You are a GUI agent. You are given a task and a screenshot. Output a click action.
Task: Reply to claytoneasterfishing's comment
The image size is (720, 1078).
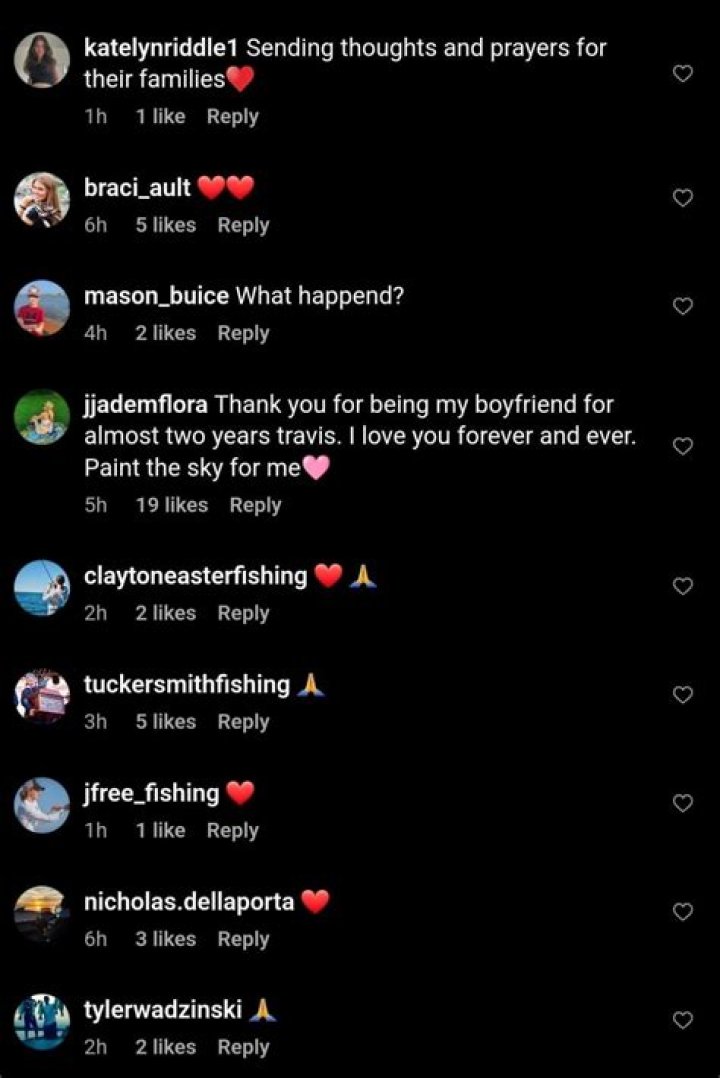tap(243, 613)
